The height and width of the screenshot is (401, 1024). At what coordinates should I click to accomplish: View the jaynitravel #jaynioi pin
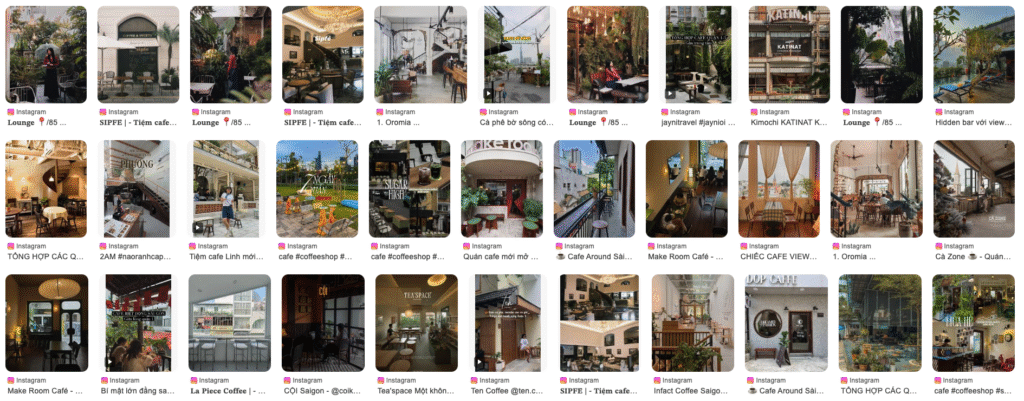pos(698,54)
